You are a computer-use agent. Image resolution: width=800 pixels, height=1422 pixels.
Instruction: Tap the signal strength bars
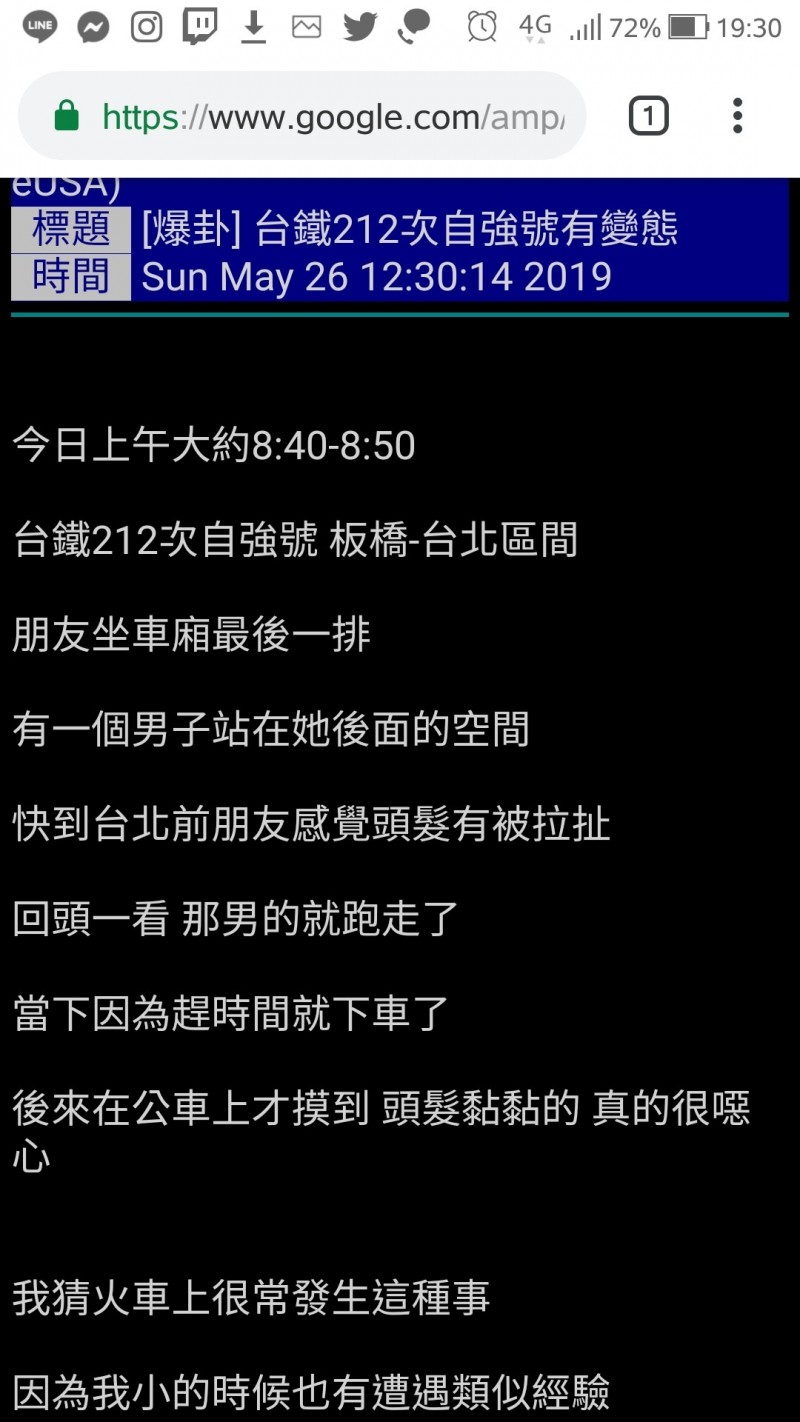(585, 27)
